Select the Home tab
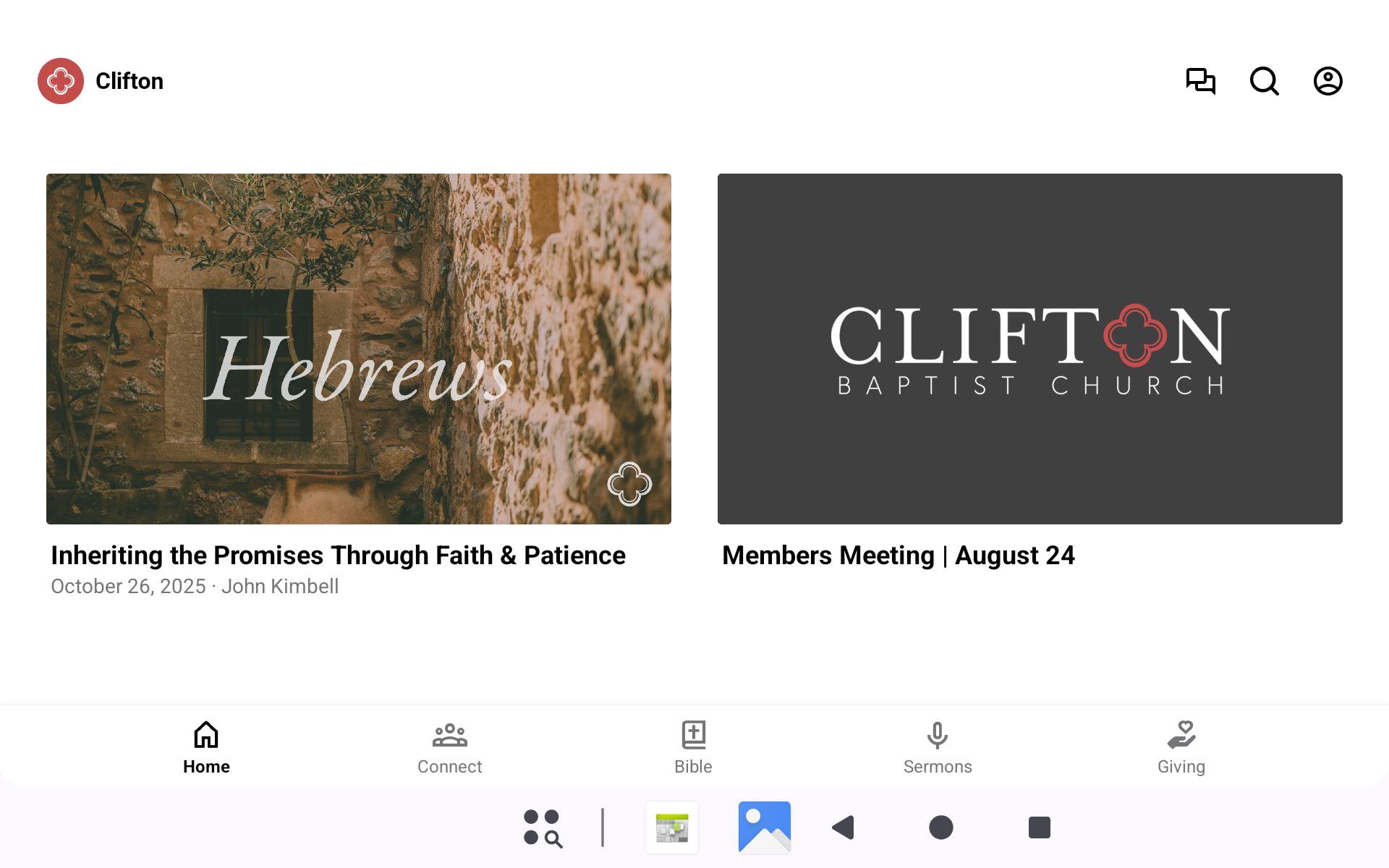 click(206, 748)
